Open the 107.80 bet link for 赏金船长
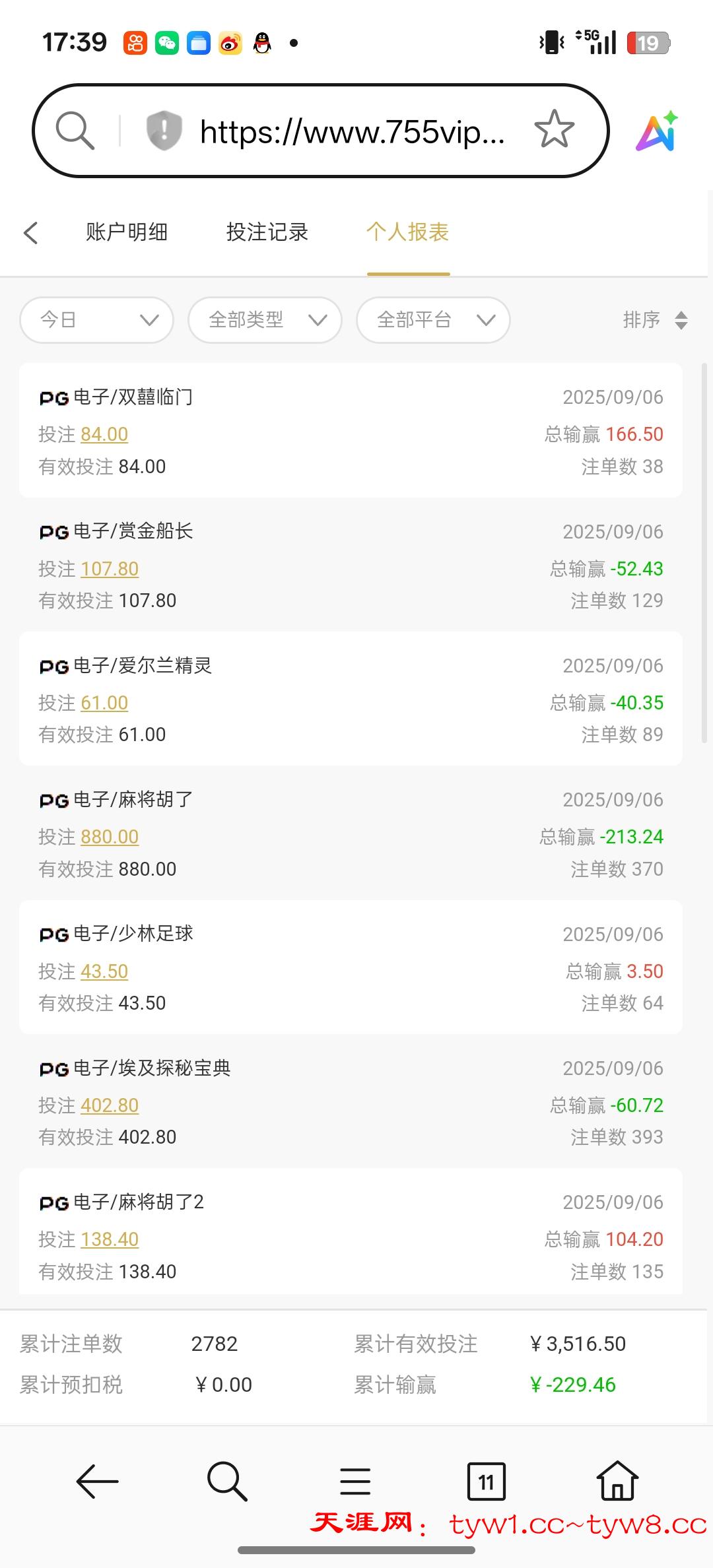713x1568 pixels. coord(110,569)
